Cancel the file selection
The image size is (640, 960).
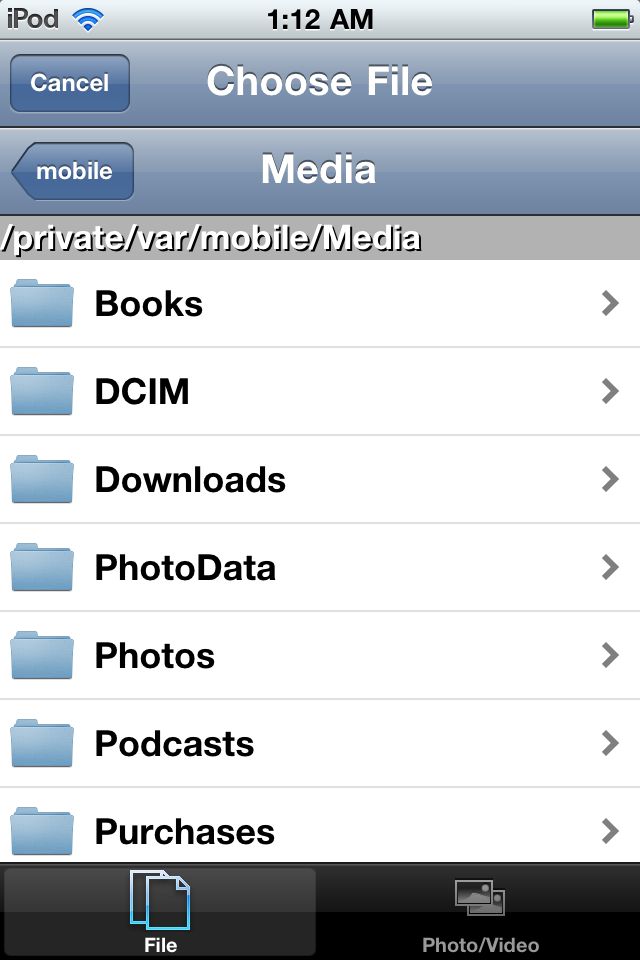click(x=70, y=83)
